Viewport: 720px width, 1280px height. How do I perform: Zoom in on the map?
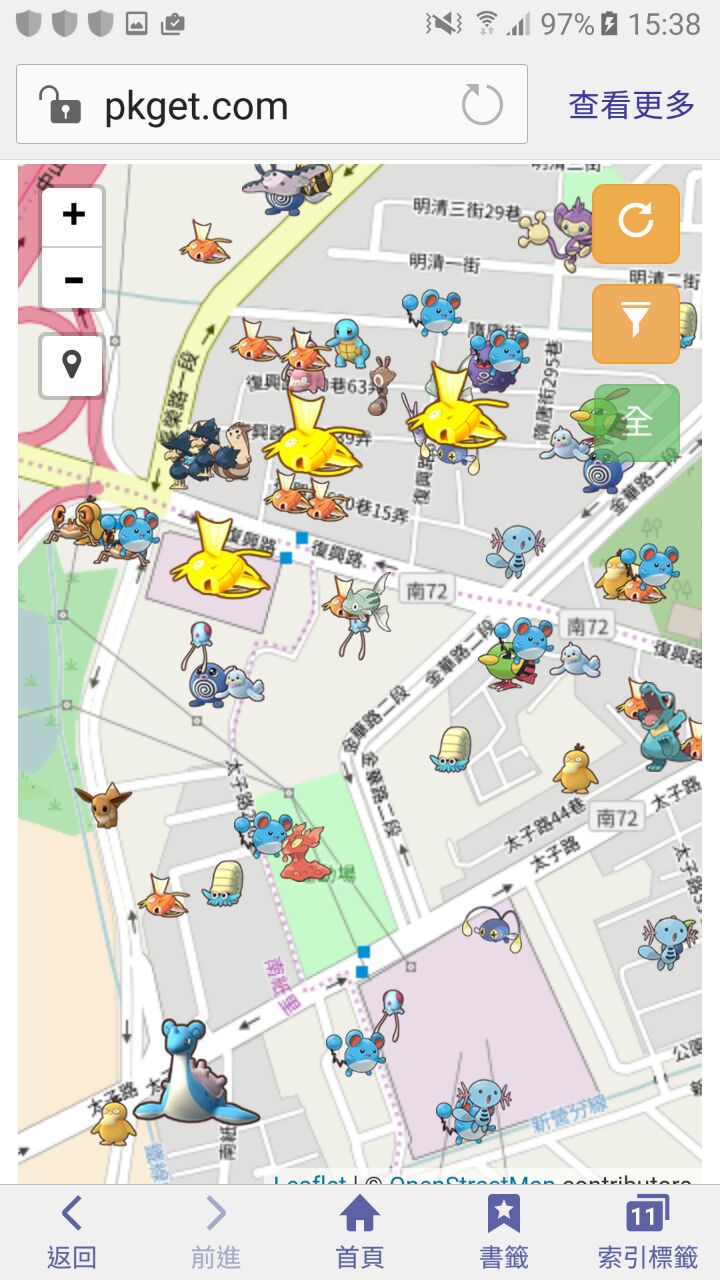(73, 215)
